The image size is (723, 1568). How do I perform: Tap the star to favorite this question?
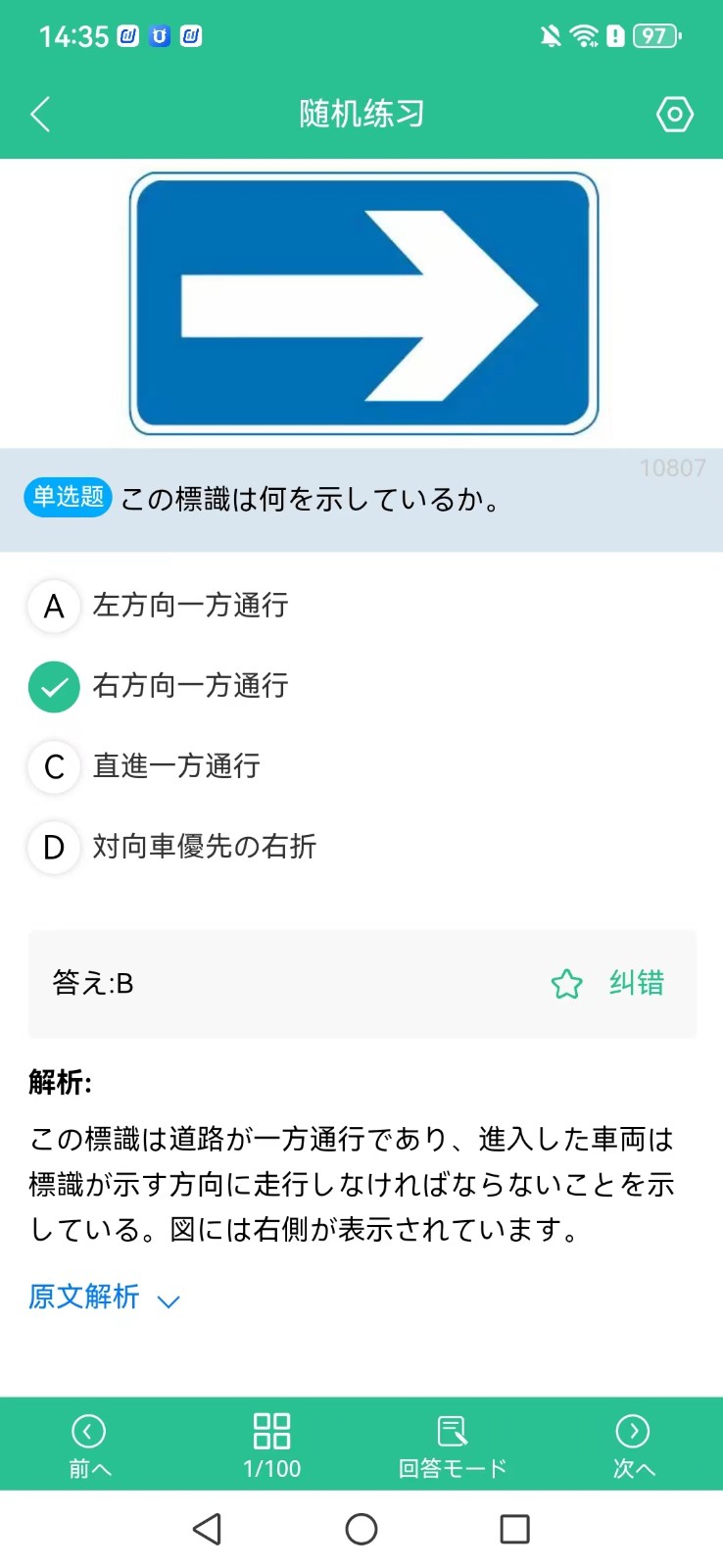click(566, 984)
